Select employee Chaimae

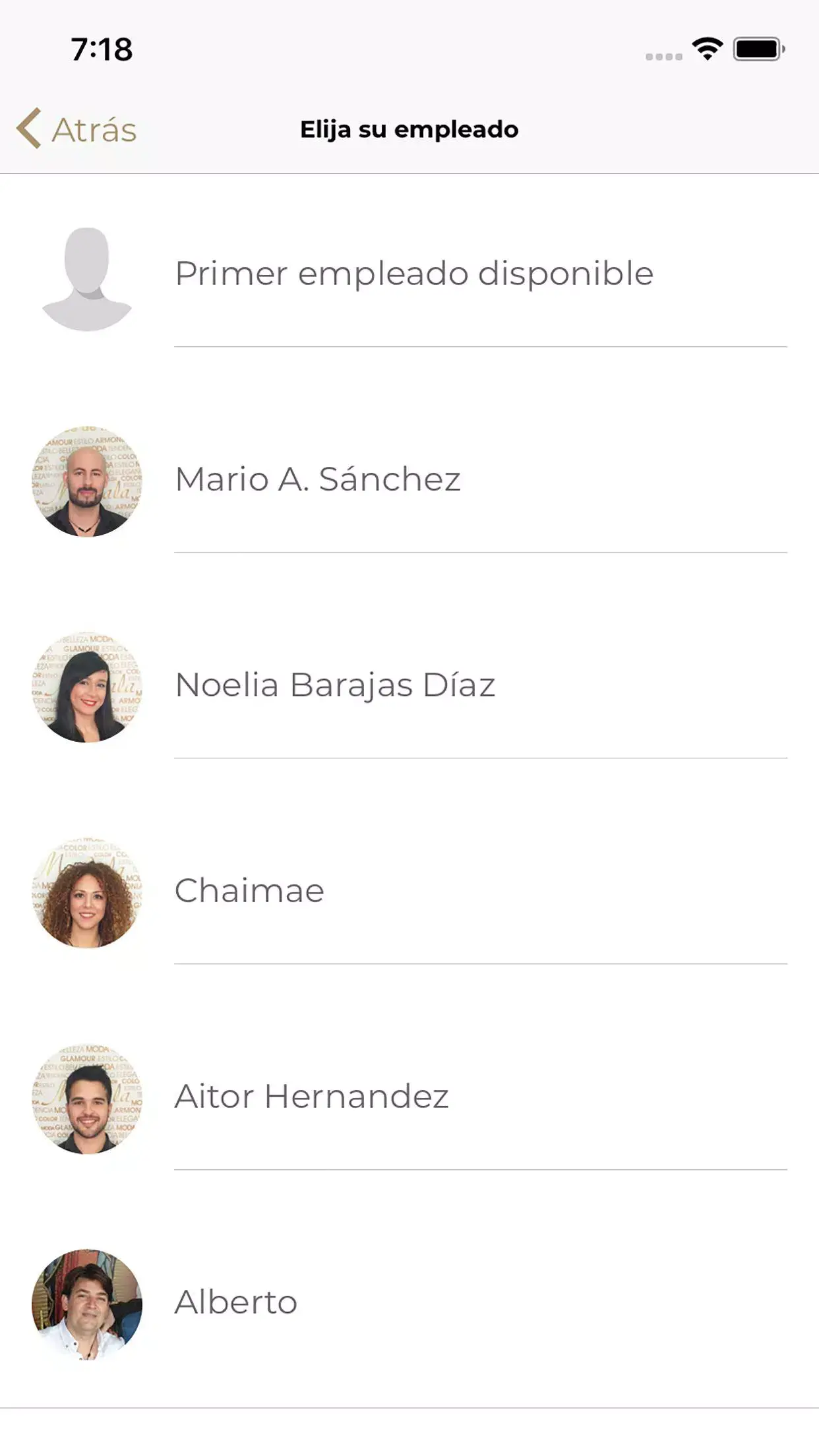click(x=249, y=891)
